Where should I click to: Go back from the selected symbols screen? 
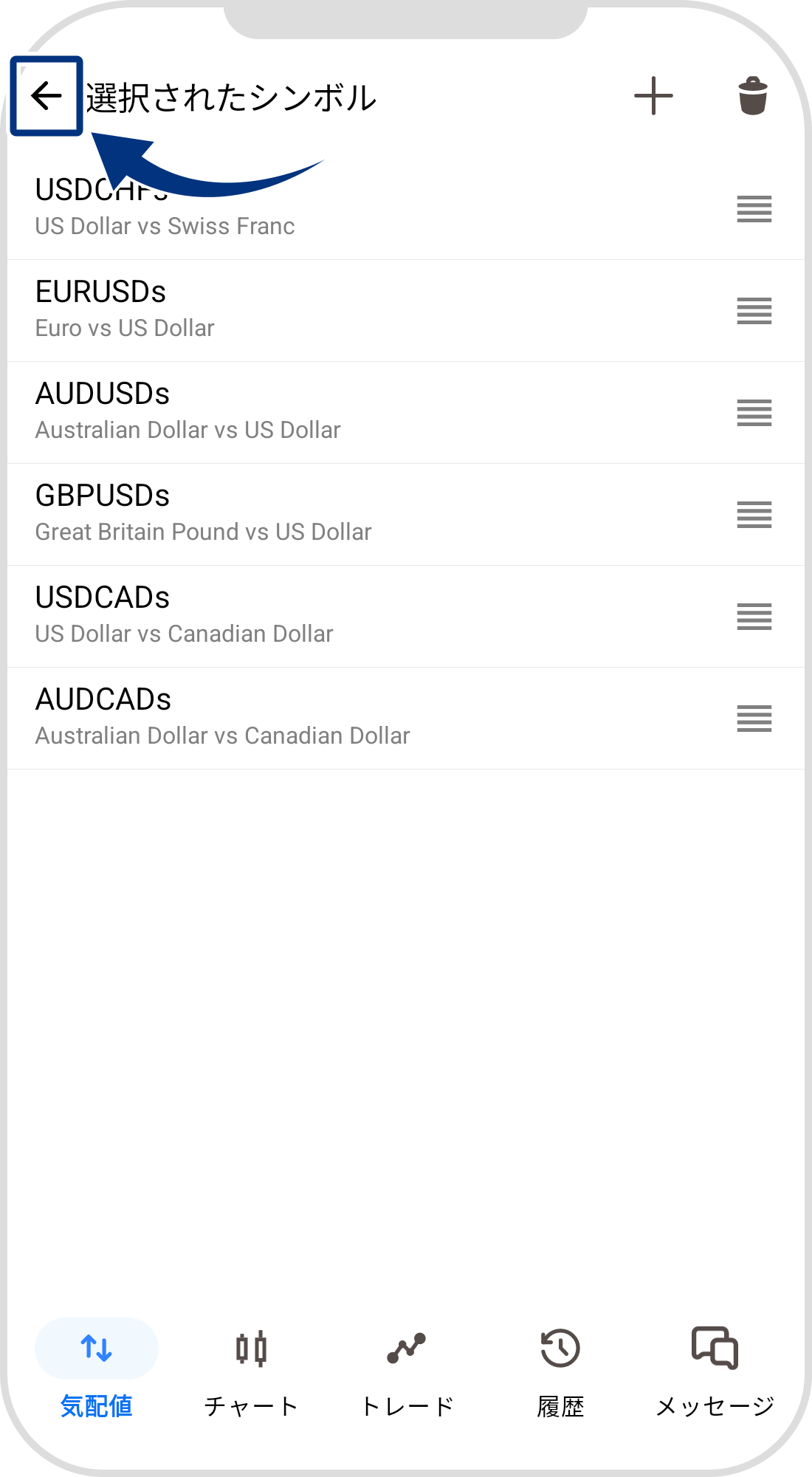[46, 96]
